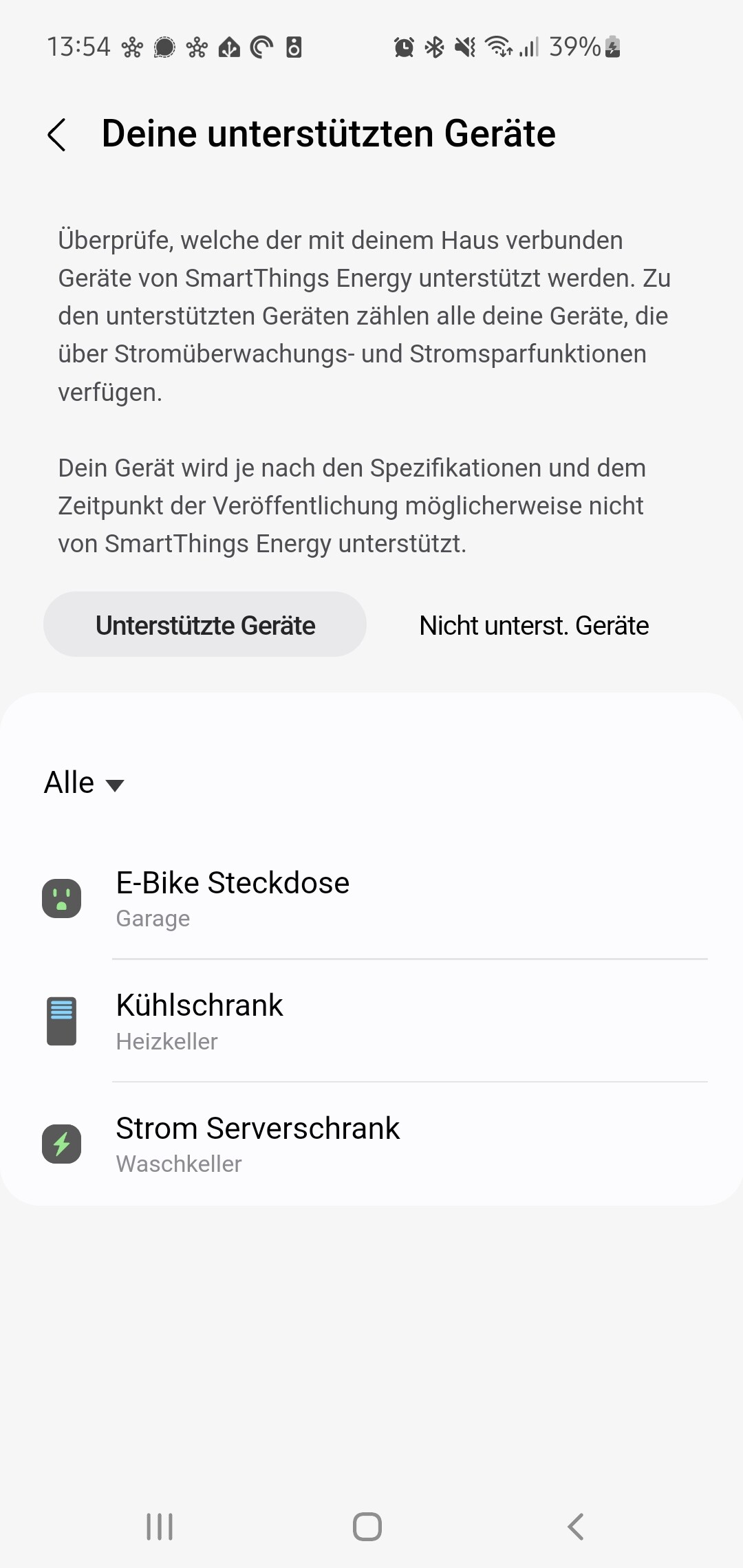Expand the Alle filter dropdown
This screenshot has width=743, height=1568.
pyautogui.click(x=84, y=783)
